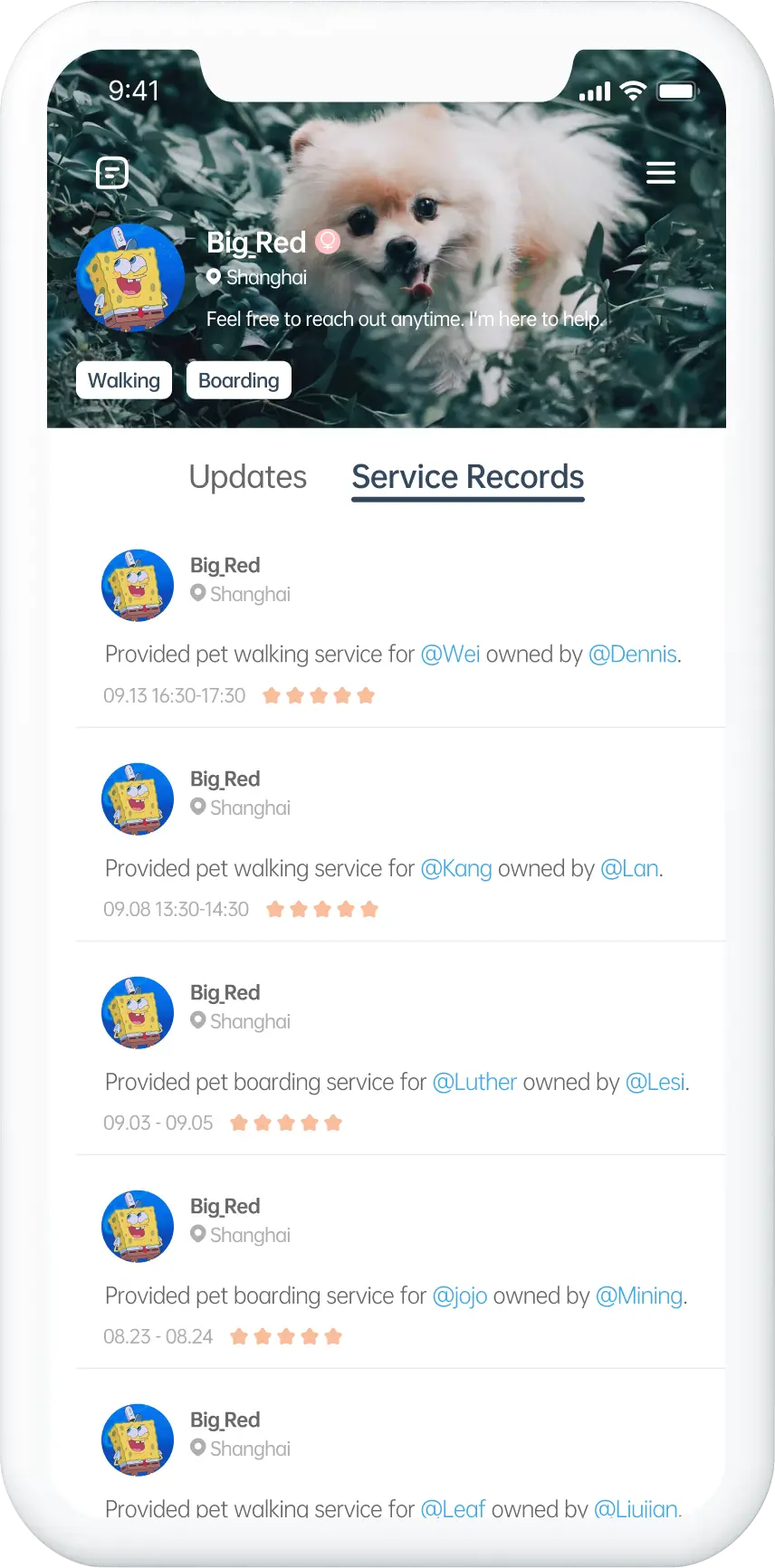
Task: Open the @Wei pet link
Action: 450,654
